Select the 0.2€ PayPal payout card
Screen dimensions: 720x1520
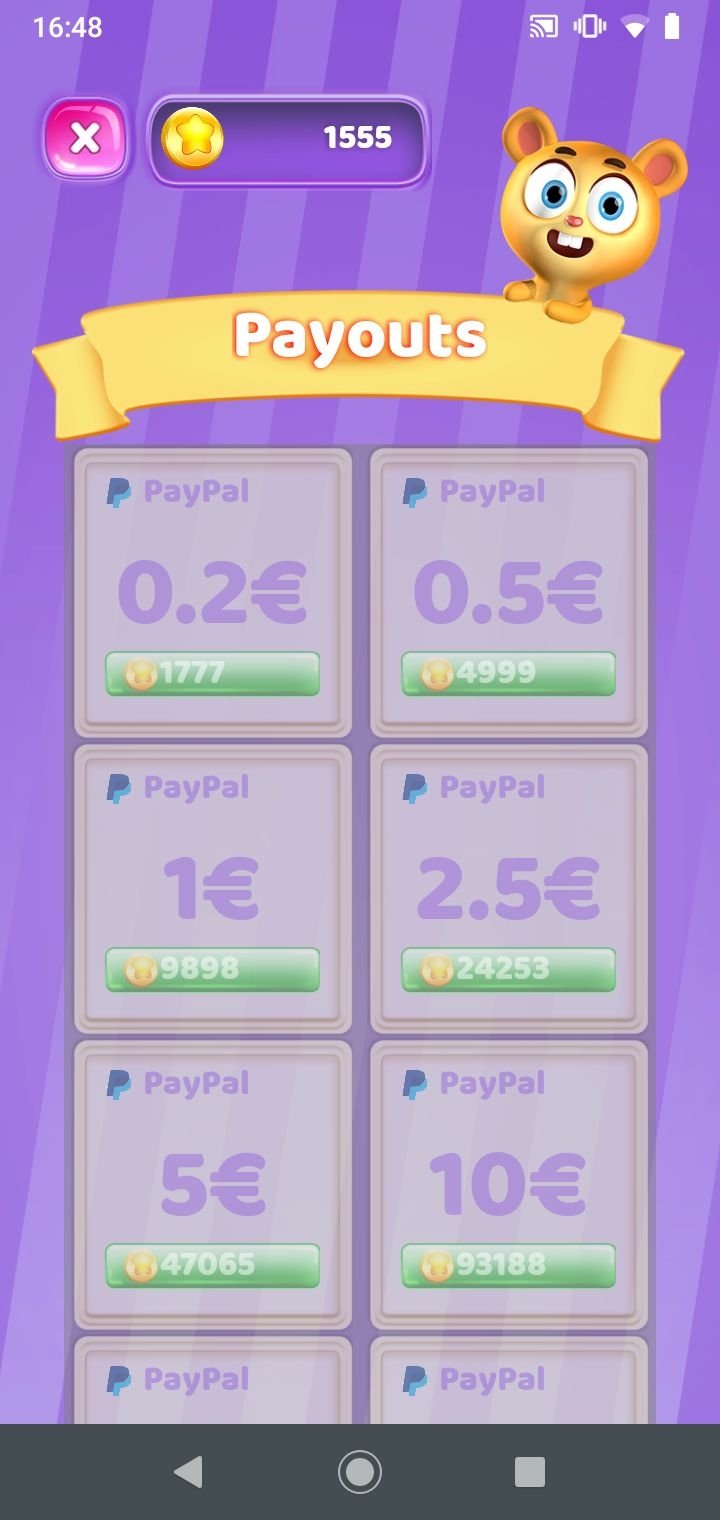click(x=213, y=592)
